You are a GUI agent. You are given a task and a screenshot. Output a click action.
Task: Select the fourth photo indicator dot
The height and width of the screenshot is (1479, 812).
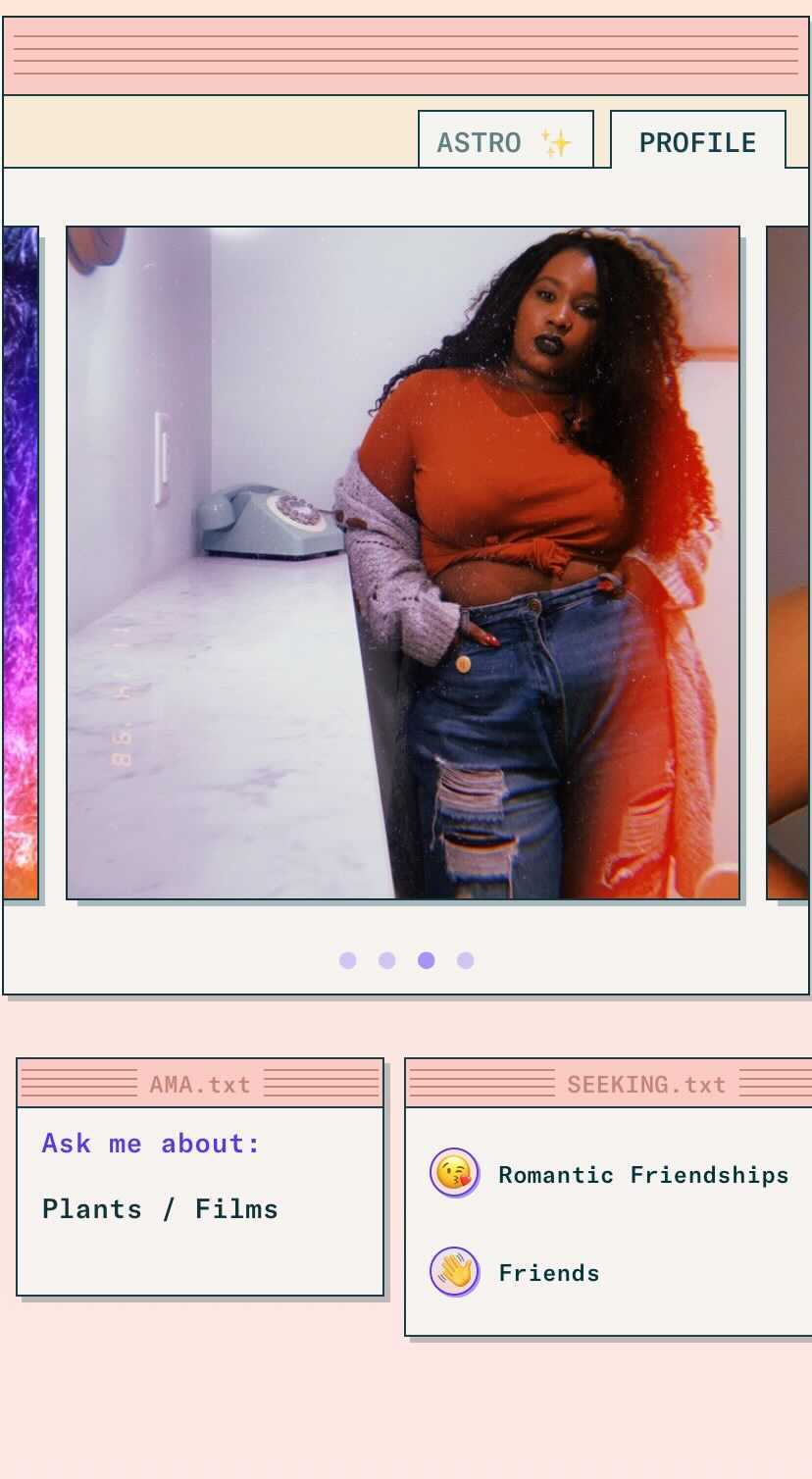pos(466,960)
